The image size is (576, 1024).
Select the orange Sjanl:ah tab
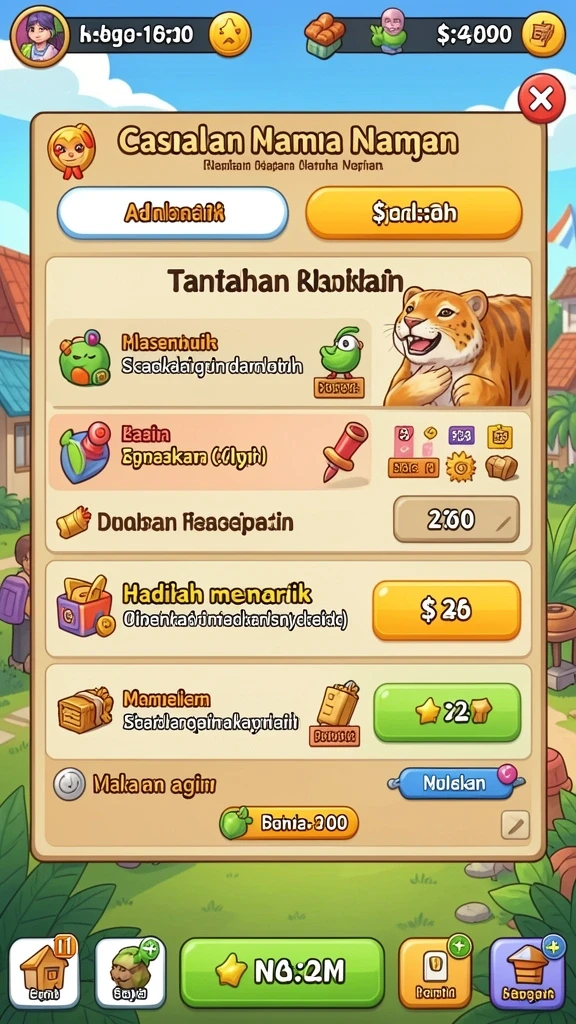point(414,213)
